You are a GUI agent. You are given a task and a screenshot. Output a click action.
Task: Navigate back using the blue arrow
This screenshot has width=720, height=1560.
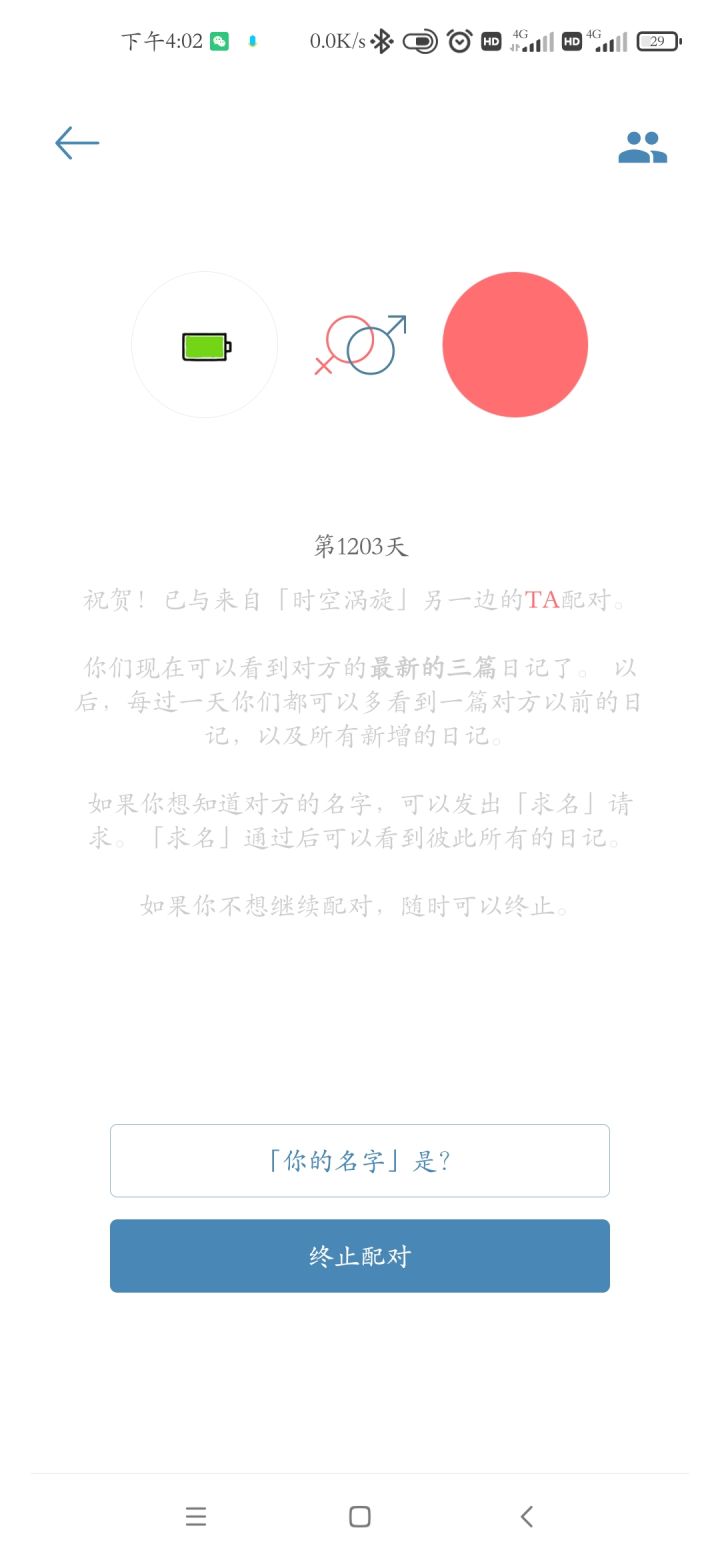pyautogui.click(x=76, y=143)
